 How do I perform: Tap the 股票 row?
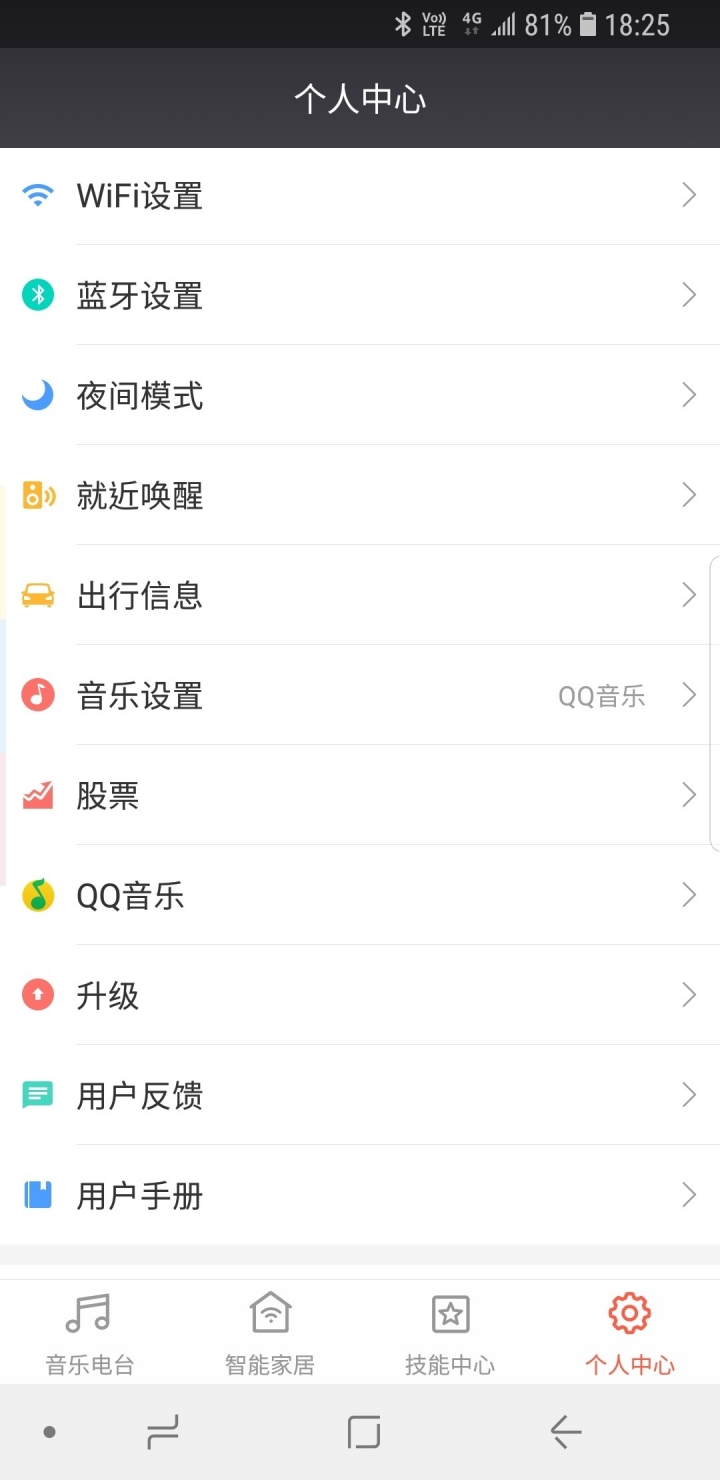(360, 795)
